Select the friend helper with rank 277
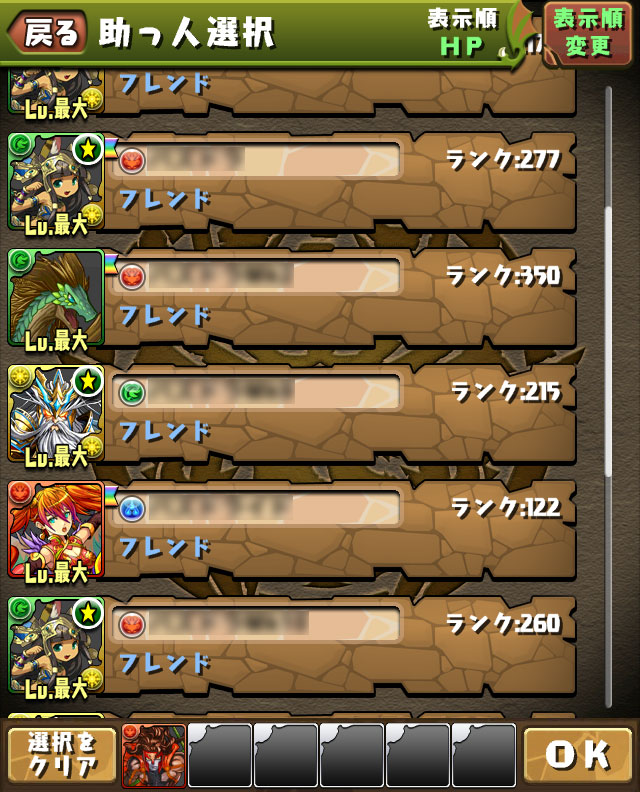 (x=340, y=182)
